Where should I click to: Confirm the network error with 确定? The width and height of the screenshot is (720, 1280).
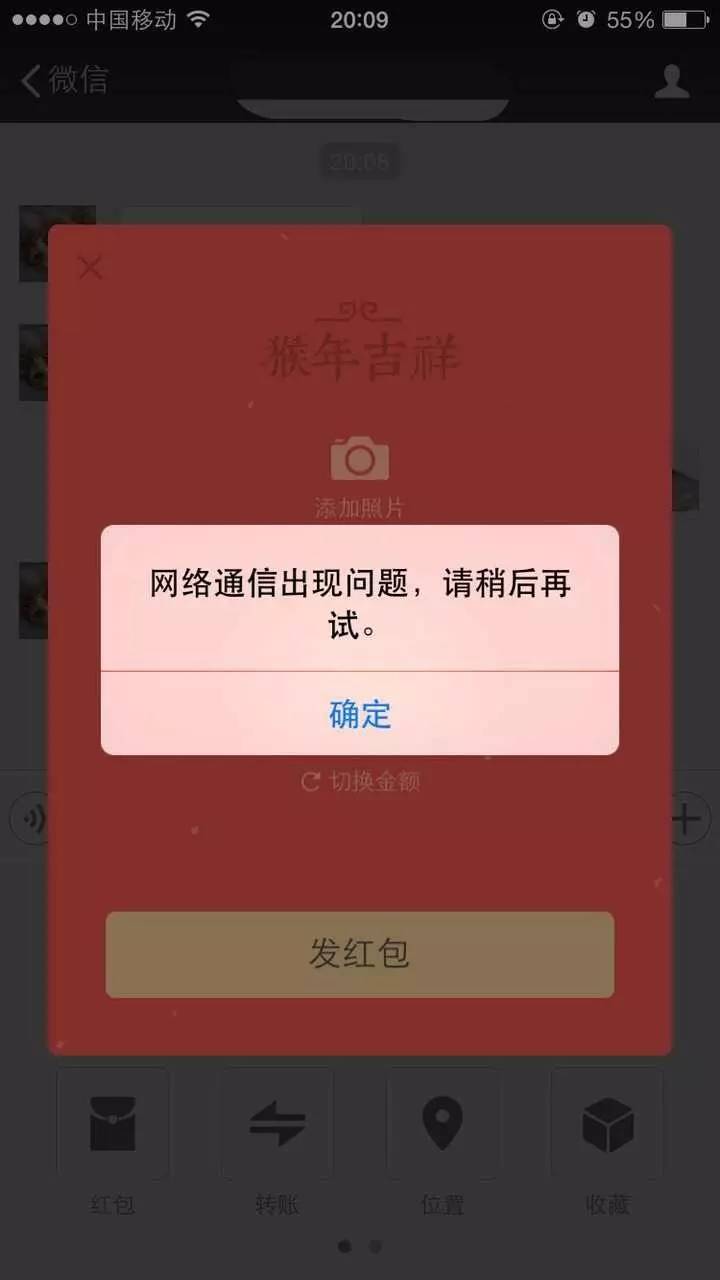(359, 713)
